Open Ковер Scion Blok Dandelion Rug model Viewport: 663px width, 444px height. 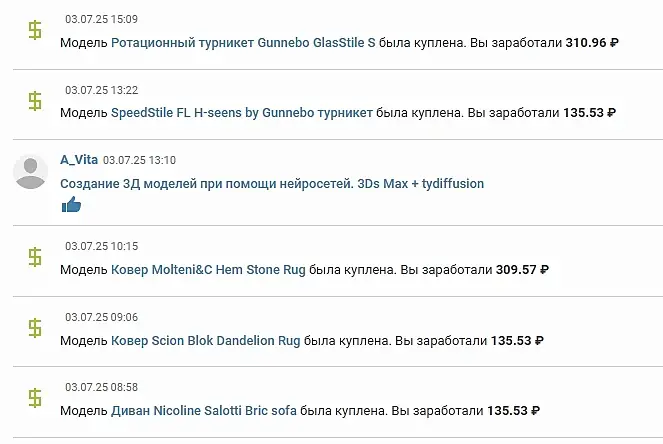coord(205,340)
